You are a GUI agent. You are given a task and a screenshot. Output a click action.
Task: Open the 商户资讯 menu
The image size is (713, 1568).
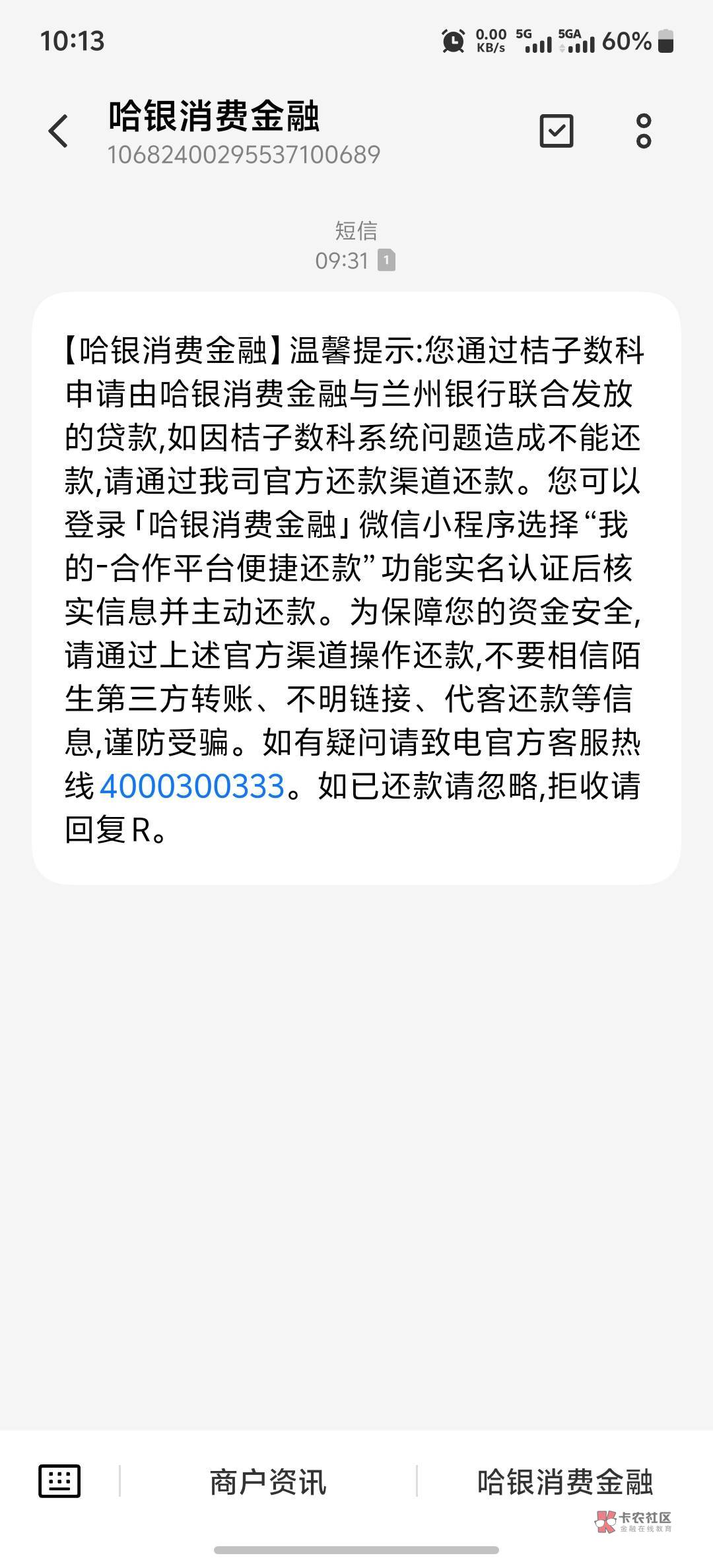pyautogui.click(x=268, y=1482)
